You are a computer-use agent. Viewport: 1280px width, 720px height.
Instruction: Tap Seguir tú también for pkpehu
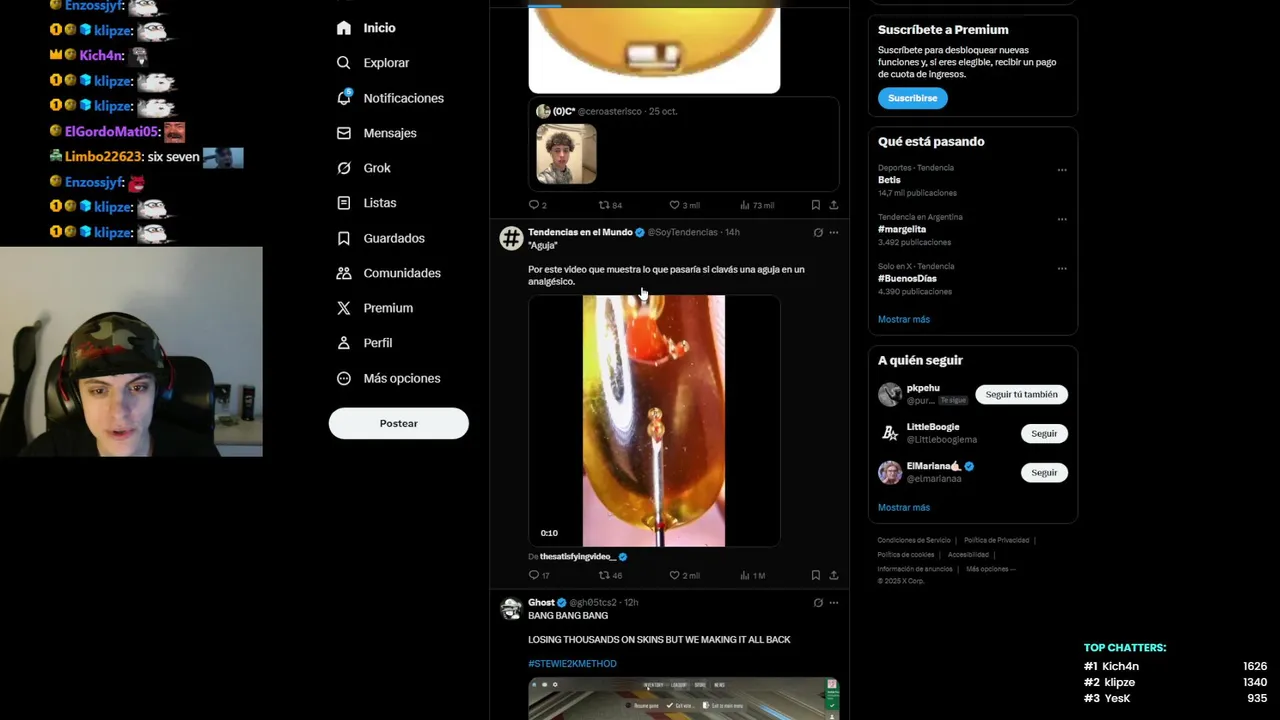coord(1021,394)
